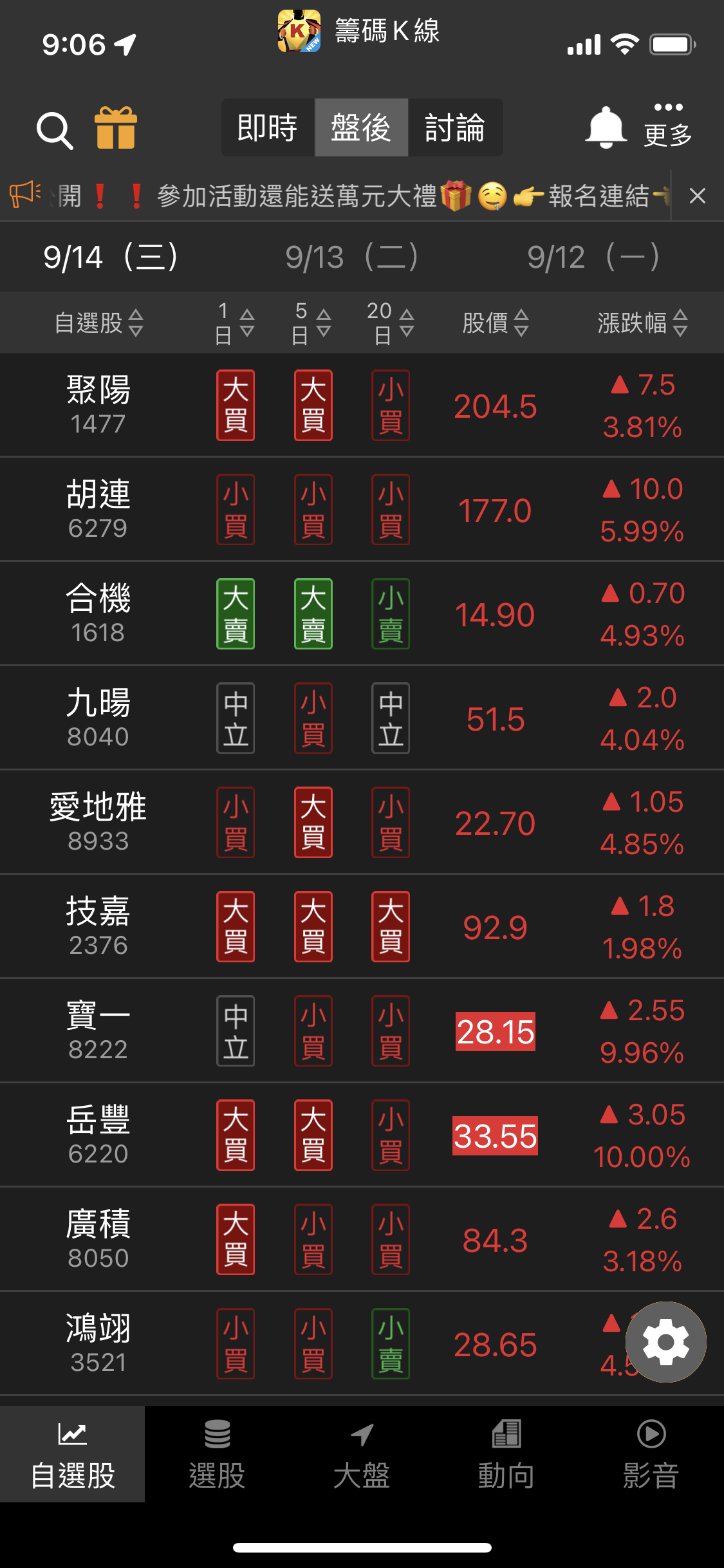
Task: Open the search magnifier icon
Action: (x=54, y=130)
